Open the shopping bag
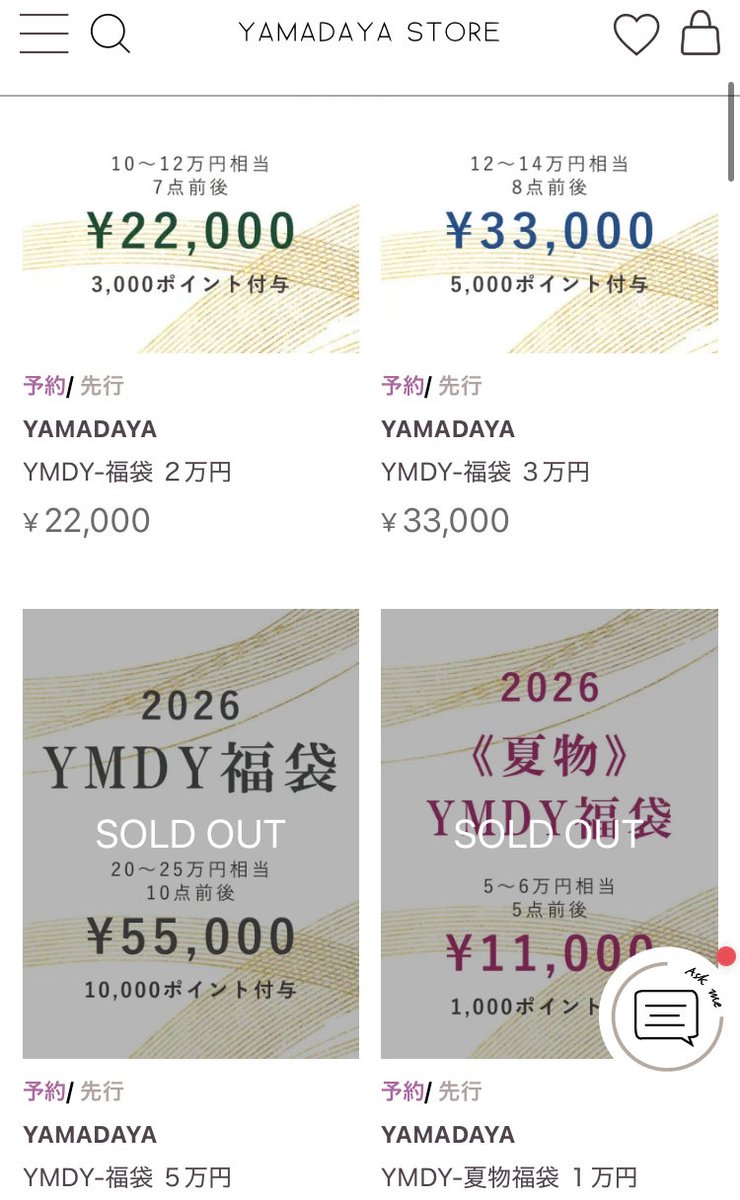Viewport: 740px width, 1200px height. tap(700, 34)
